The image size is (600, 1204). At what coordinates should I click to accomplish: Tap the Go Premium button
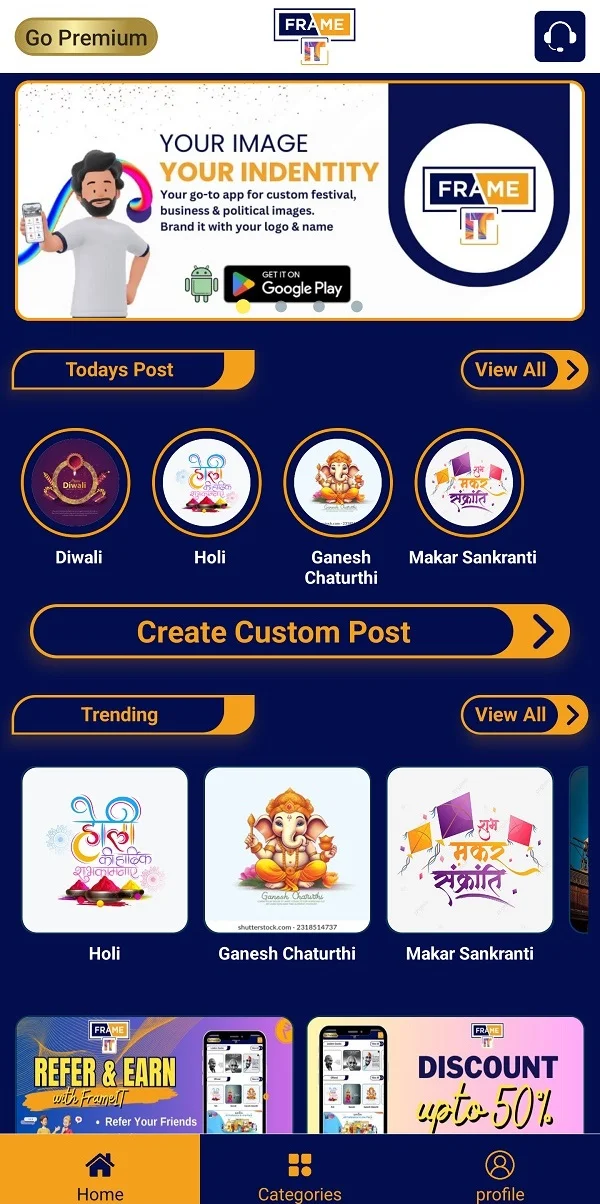pos(86,38)
